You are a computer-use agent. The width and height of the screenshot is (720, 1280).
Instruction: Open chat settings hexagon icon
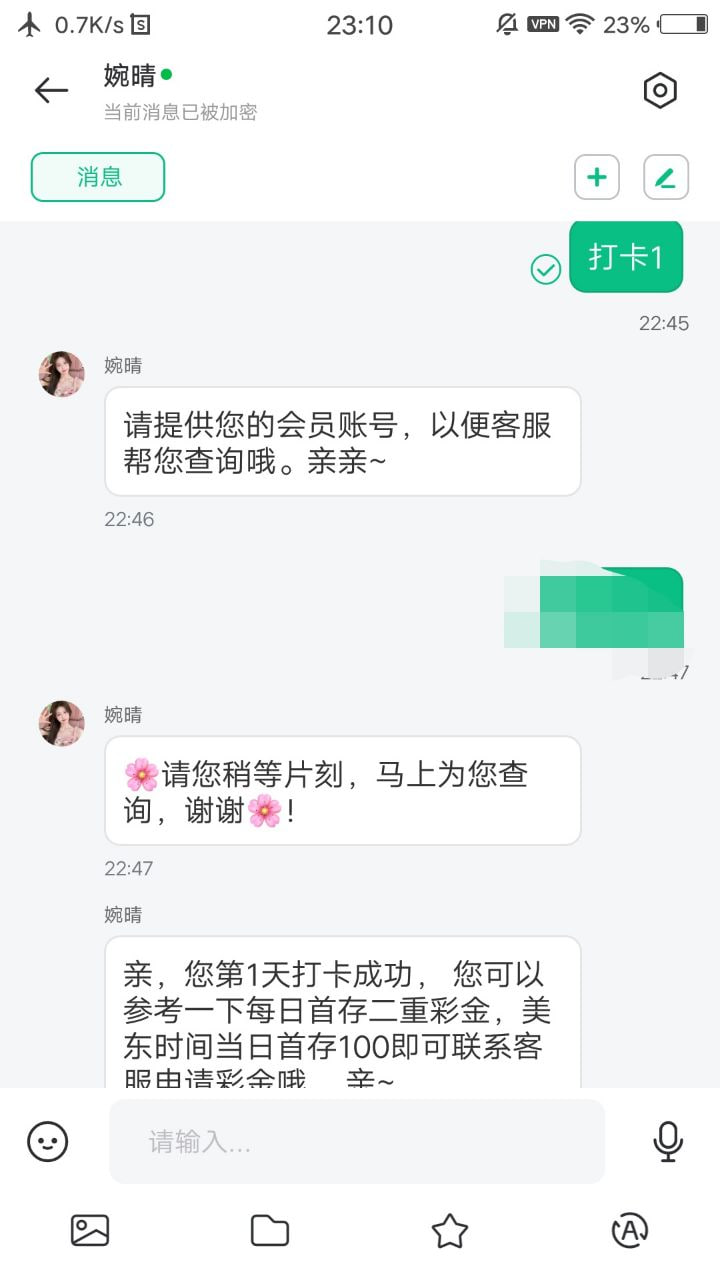[660, 90]
